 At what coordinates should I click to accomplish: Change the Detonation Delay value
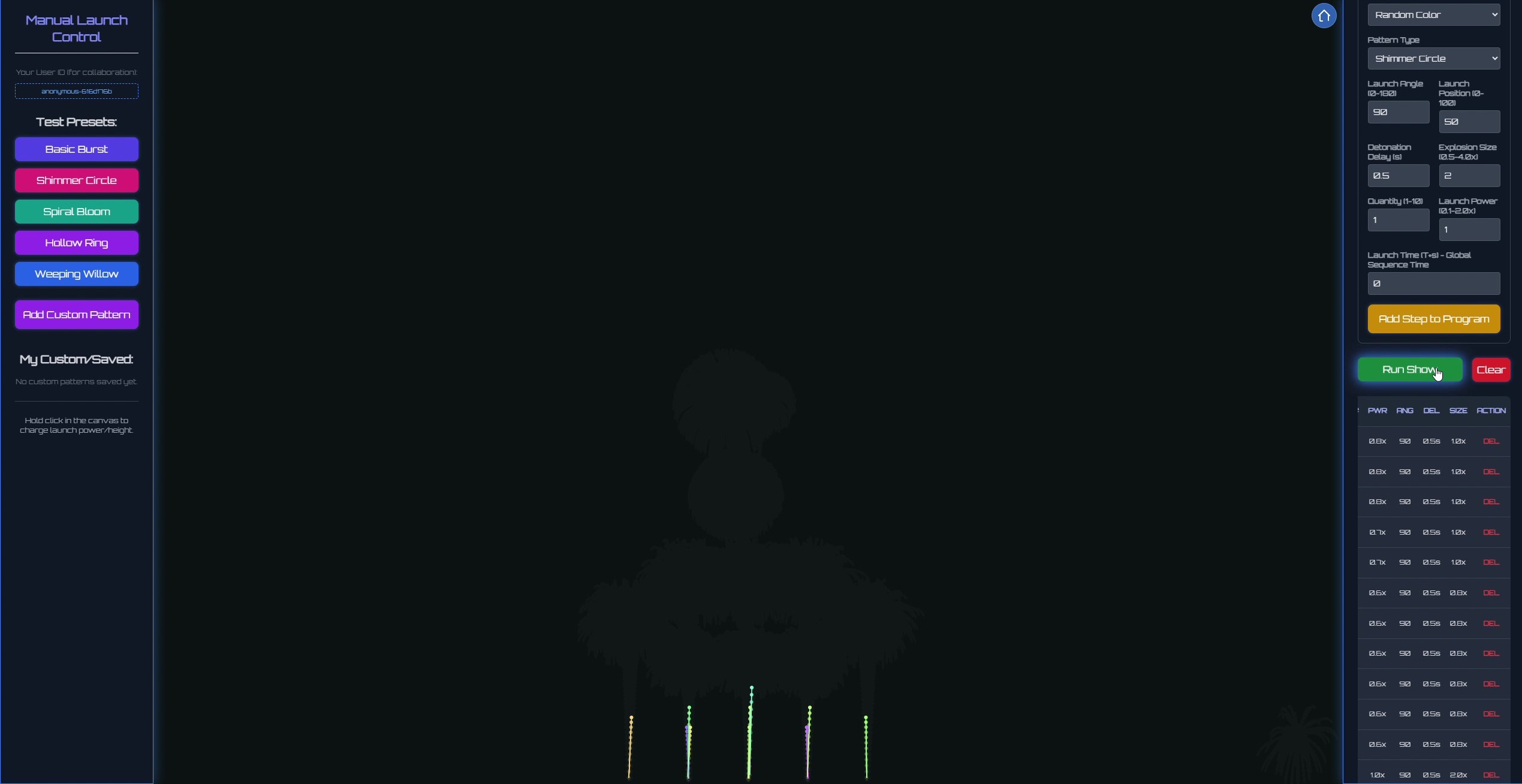click(x=1398, y=176)
